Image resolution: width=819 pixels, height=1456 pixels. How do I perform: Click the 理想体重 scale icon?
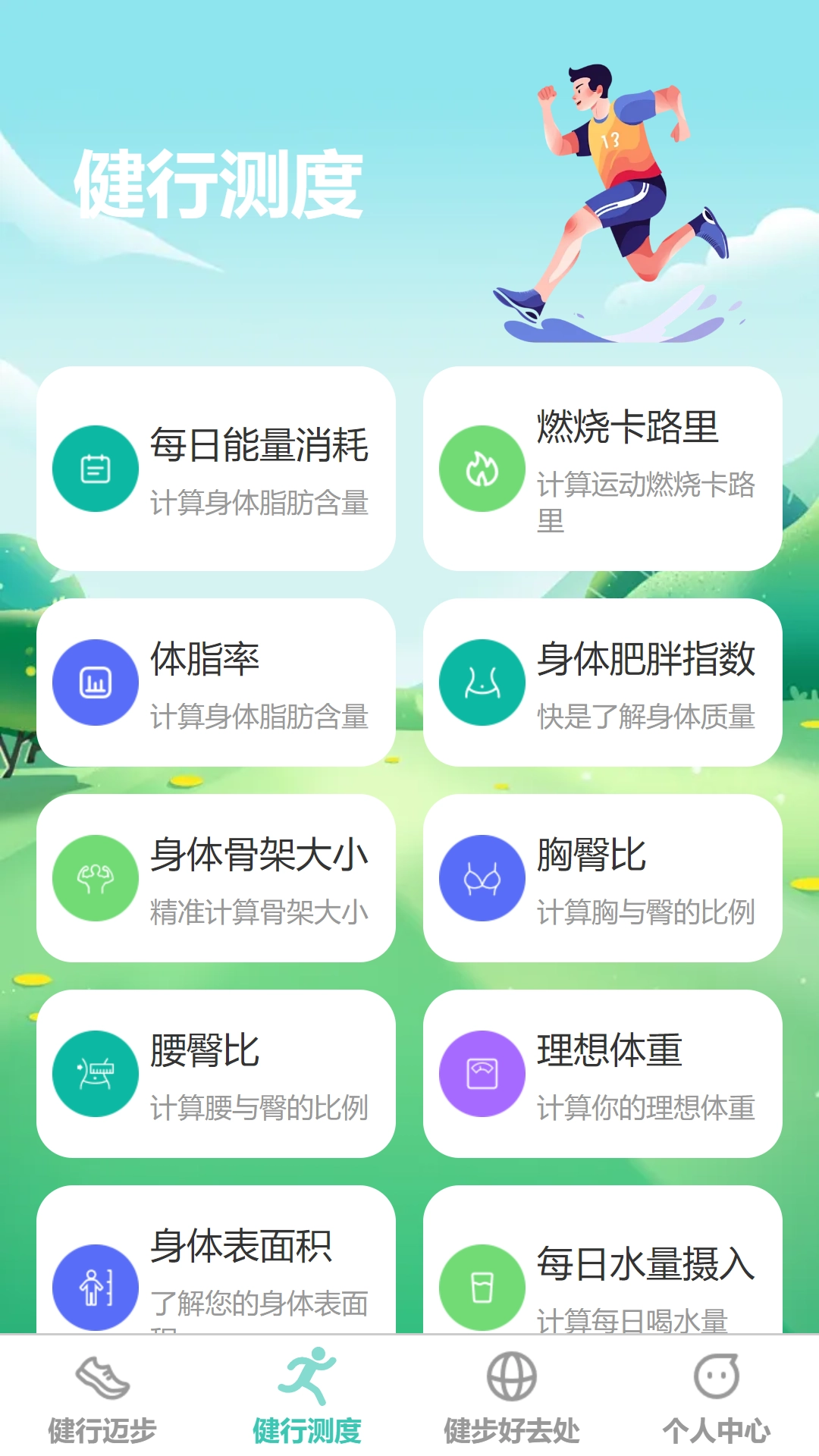(481, 1073)
